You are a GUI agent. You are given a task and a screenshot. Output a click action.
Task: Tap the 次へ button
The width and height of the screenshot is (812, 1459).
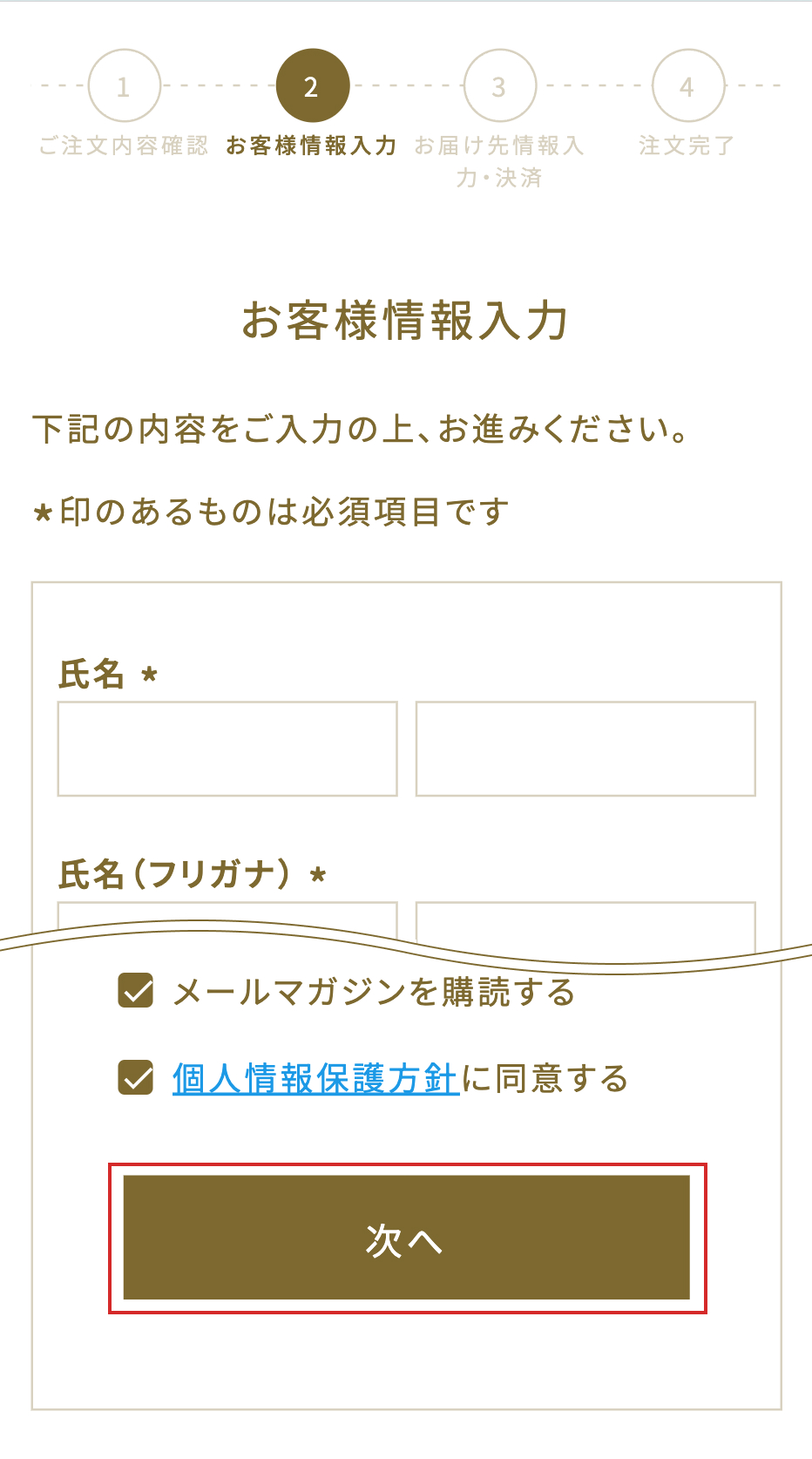pyautogui.click(x=406, y=1238)
